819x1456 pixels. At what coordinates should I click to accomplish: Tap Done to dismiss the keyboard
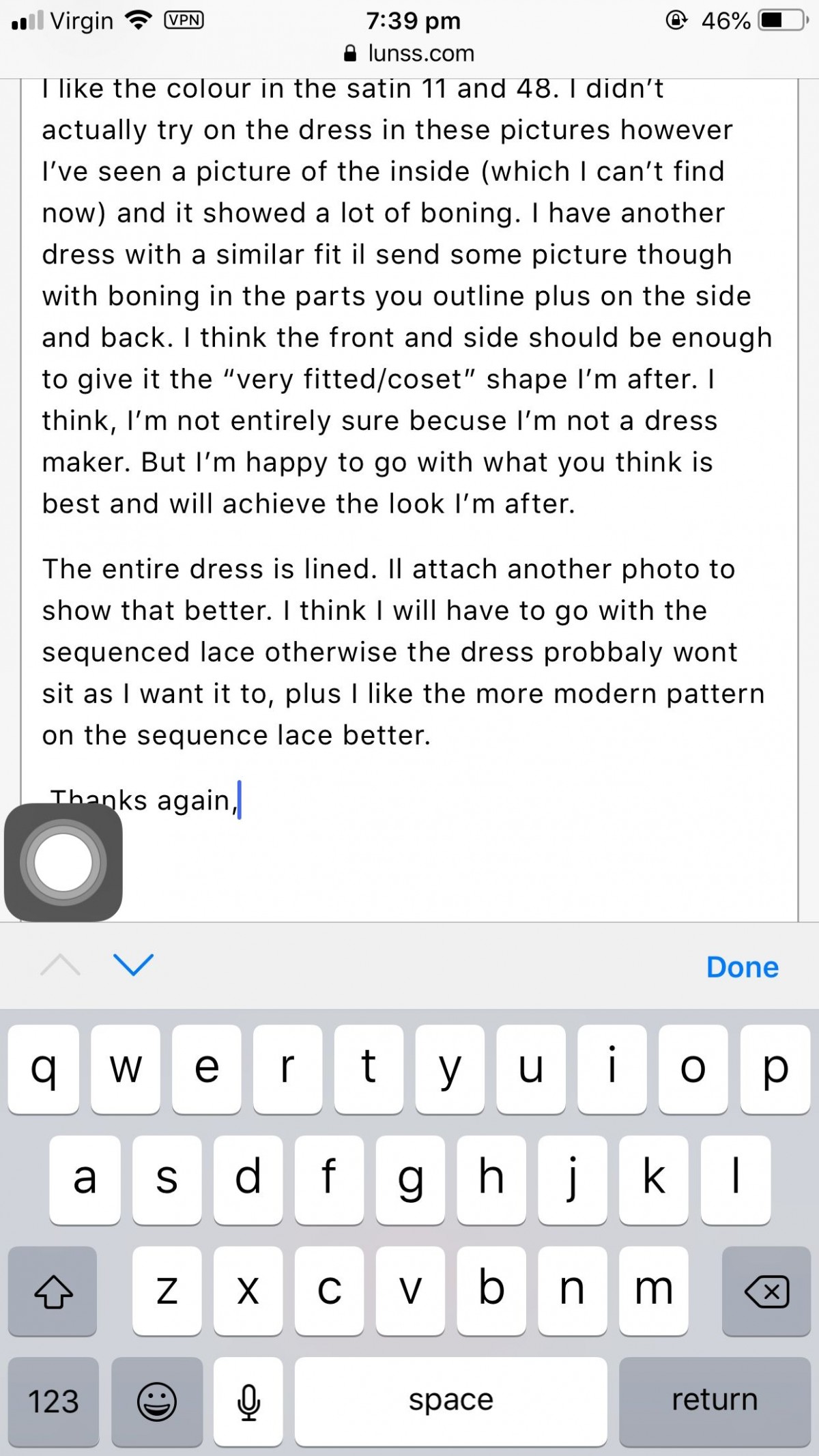tap(742, 967)
